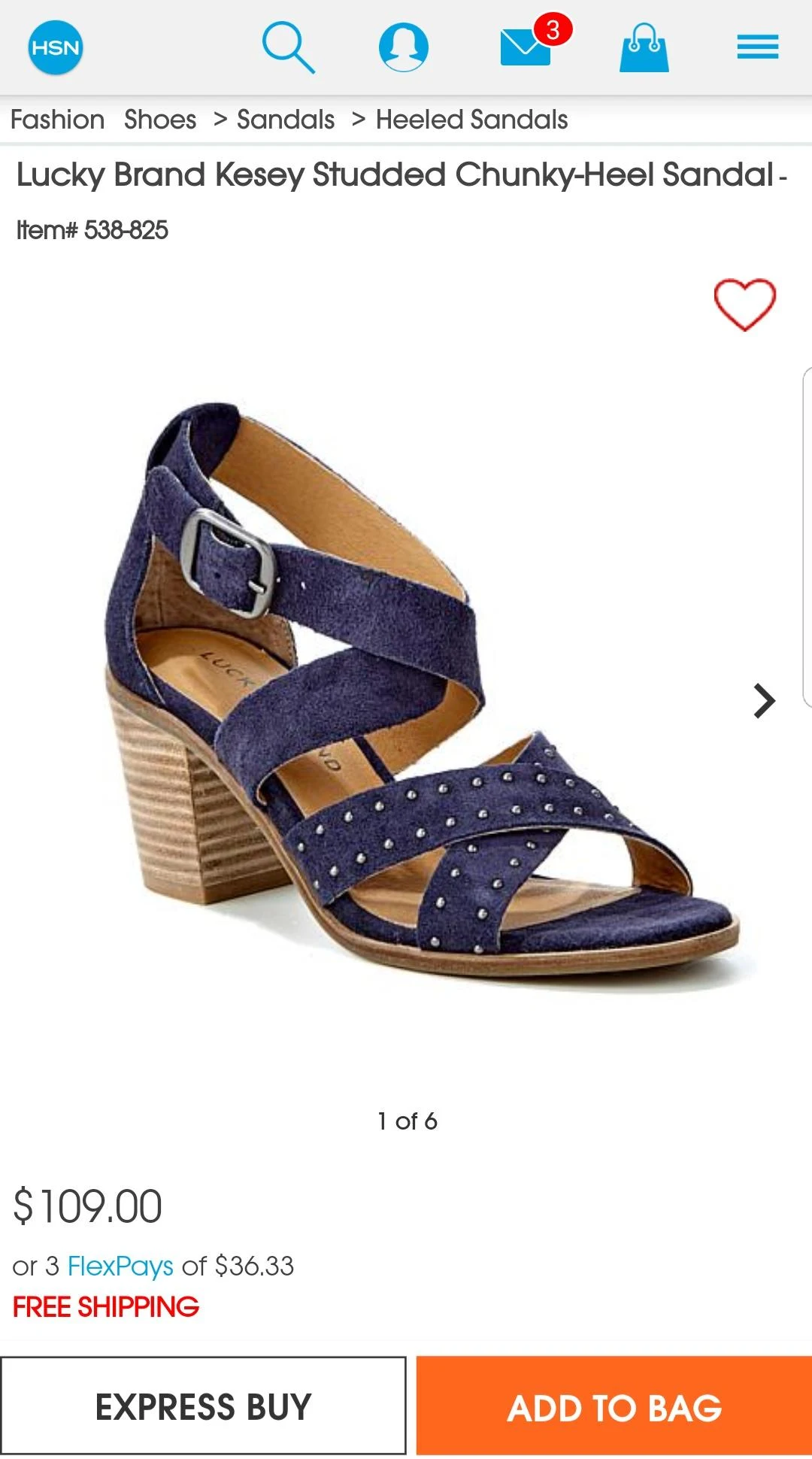Go to the Heeled Sandals breadcrumb
The image size is (812, 1459).
click(471, 120)
